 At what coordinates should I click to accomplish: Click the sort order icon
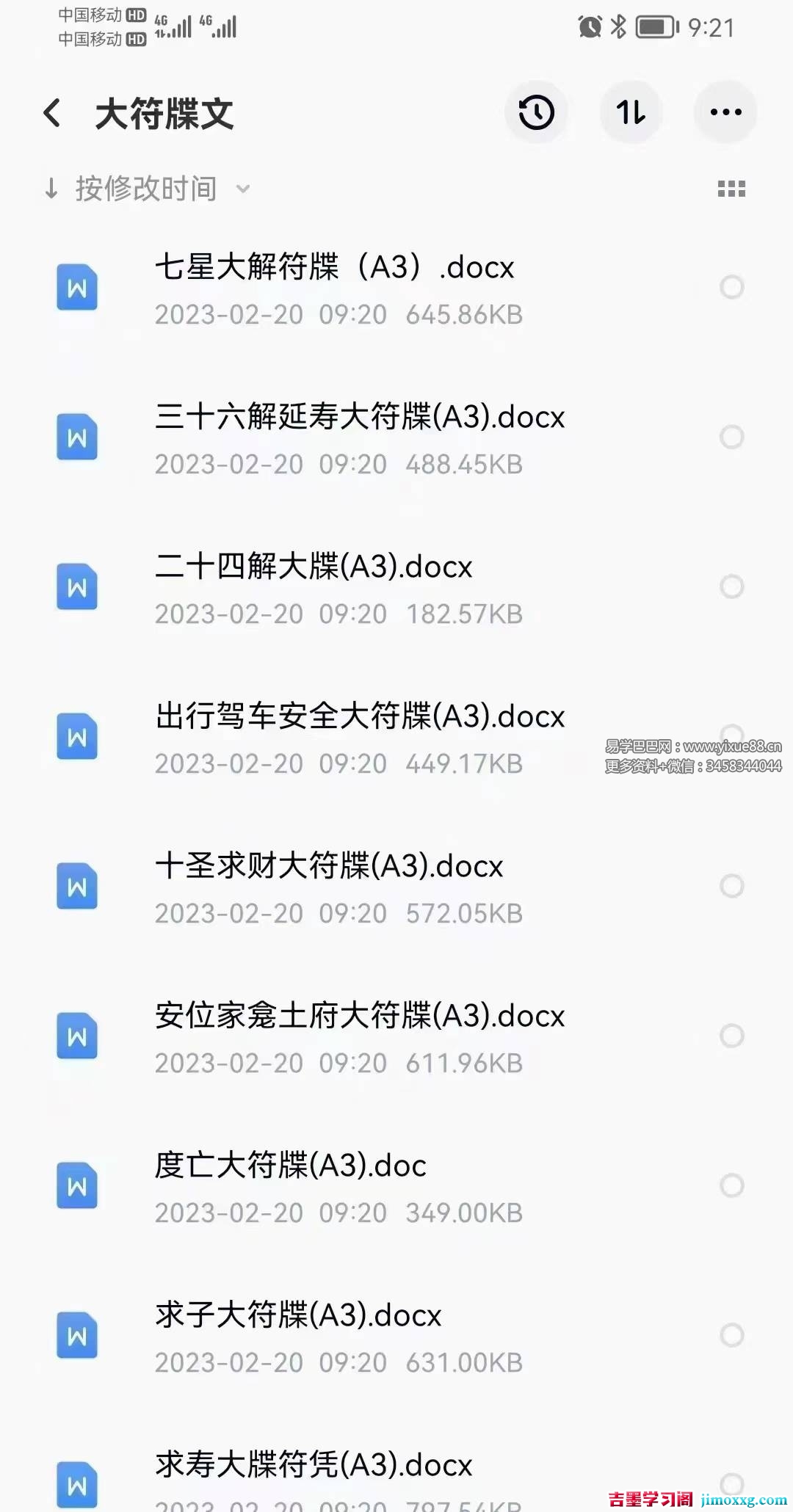[x=631, y=112]
